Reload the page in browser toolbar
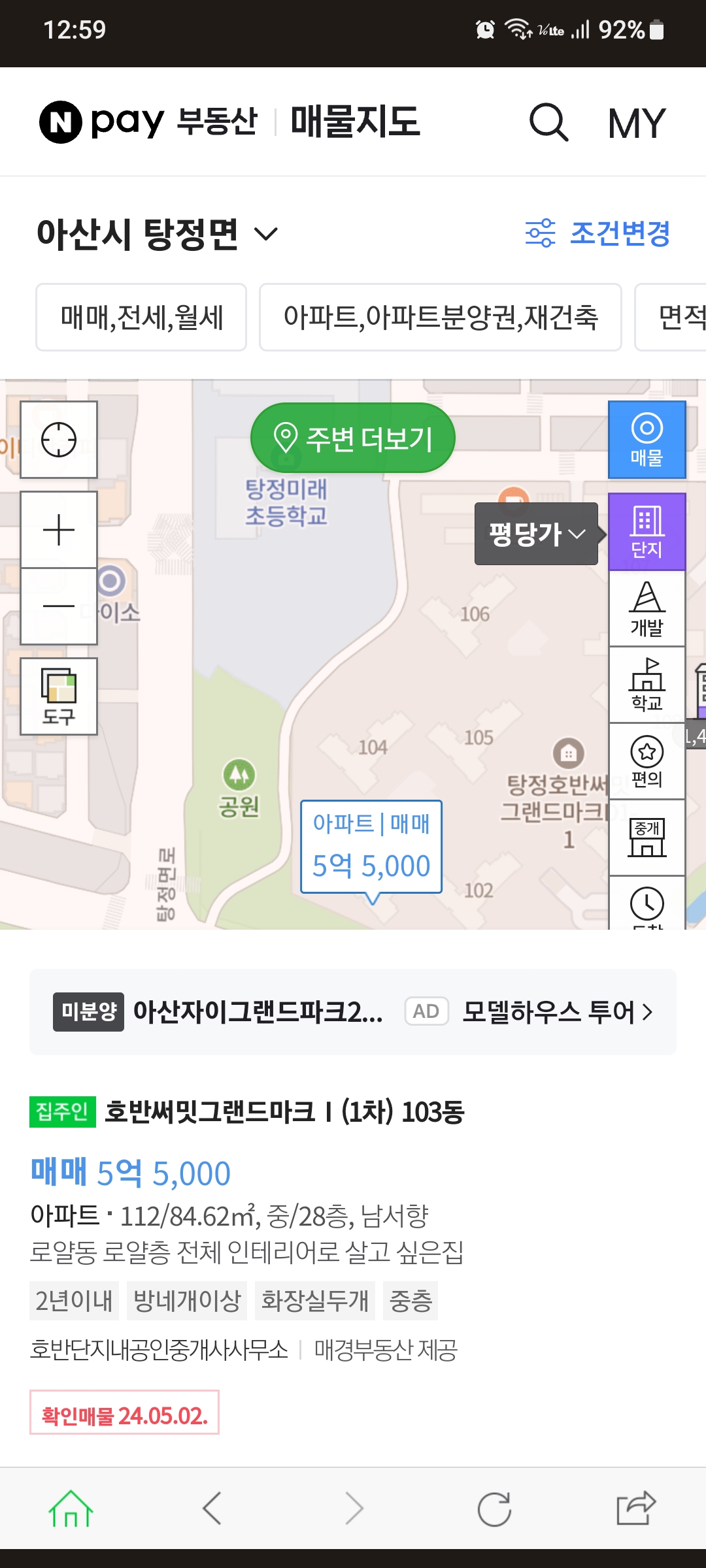Screen dimensions: 706x1568 [494, 1509]
